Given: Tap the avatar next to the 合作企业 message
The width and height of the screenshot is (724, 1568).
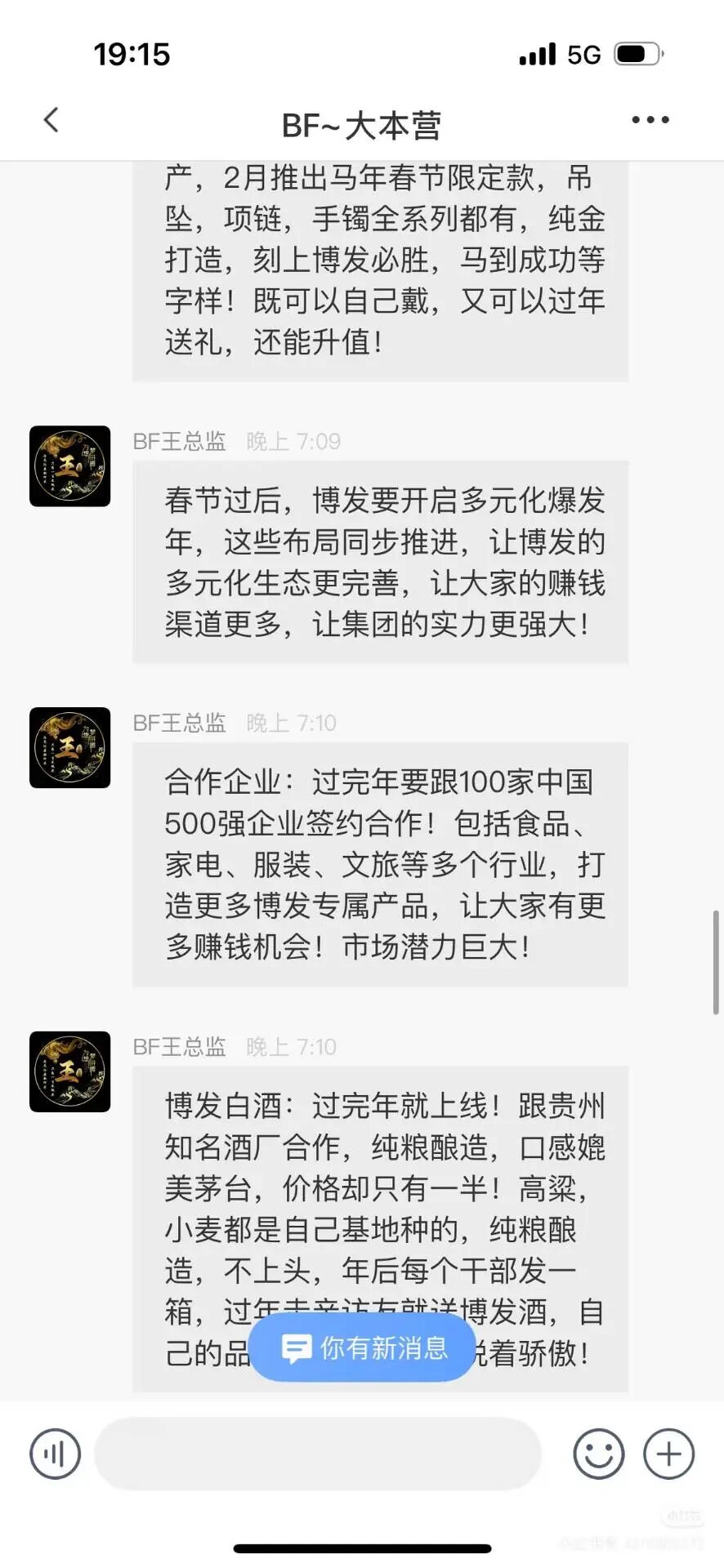Looking at the screenshot, I should [69, 747].
